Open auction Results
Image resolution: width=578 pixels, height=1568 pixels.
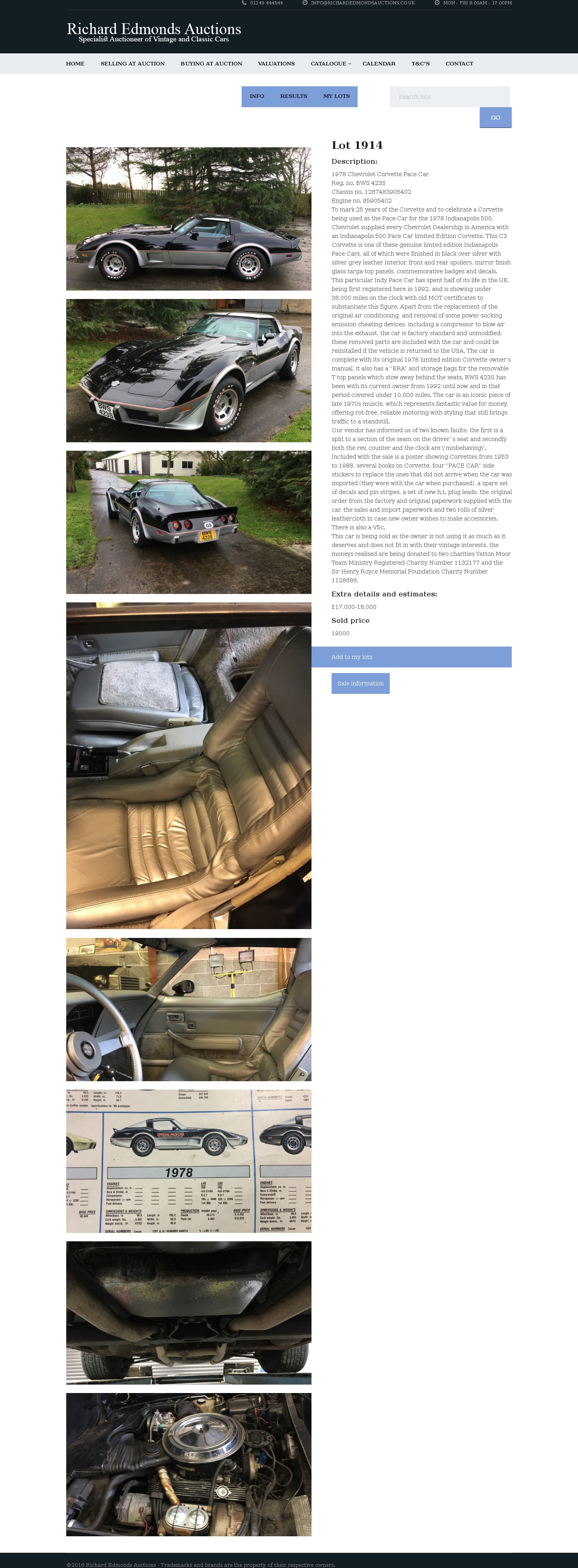[x=293, y=96]
